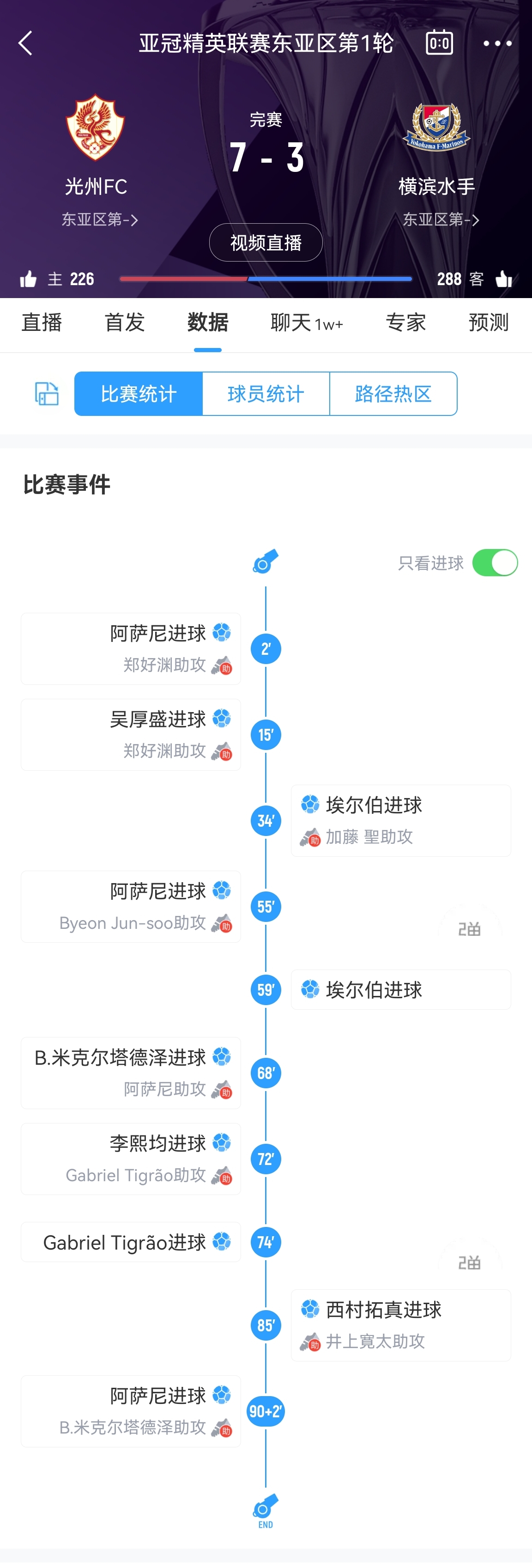
Task: Open the scoreboard icon in header
Action: coord(439,43)
